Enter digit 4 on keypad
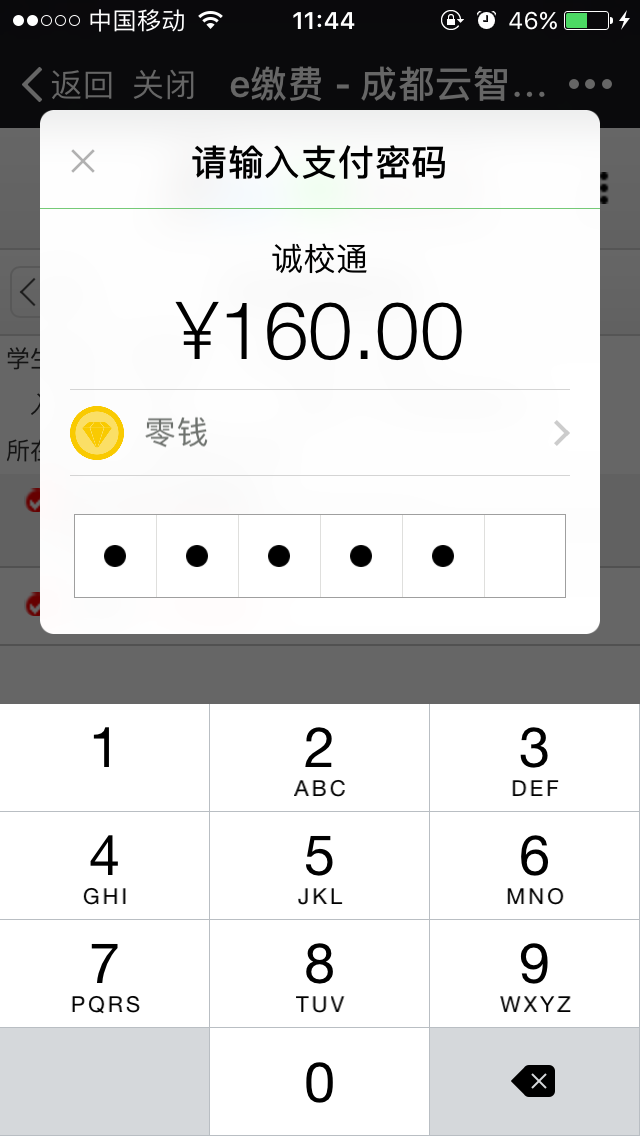The height and width of the screenshot is (1136, 640). click(104, 865)
